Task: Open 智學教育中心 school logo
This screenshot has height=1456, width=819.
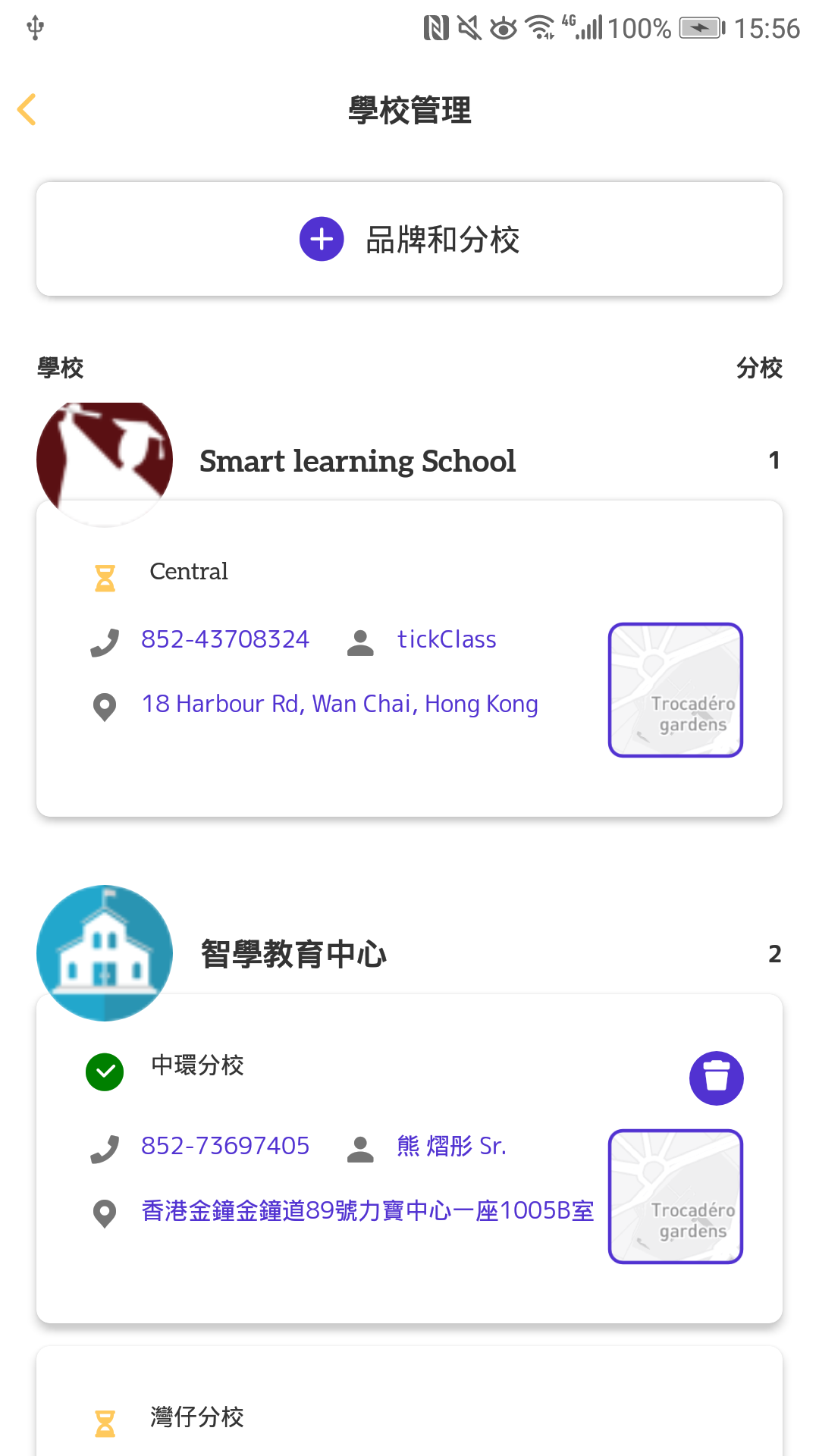Action: (x=105, y=953)
